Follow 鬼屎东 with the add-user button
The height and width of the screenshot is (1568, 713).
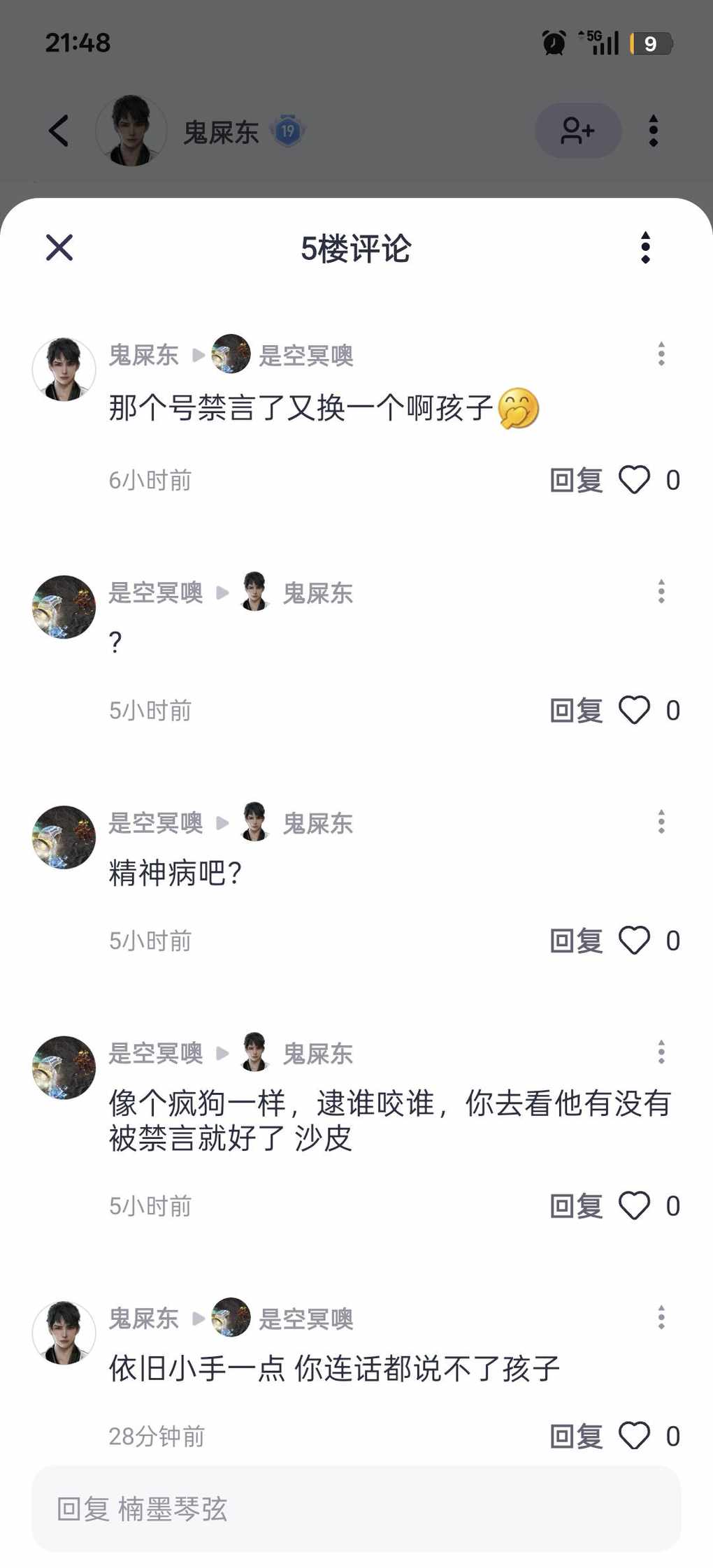point(577,131)
